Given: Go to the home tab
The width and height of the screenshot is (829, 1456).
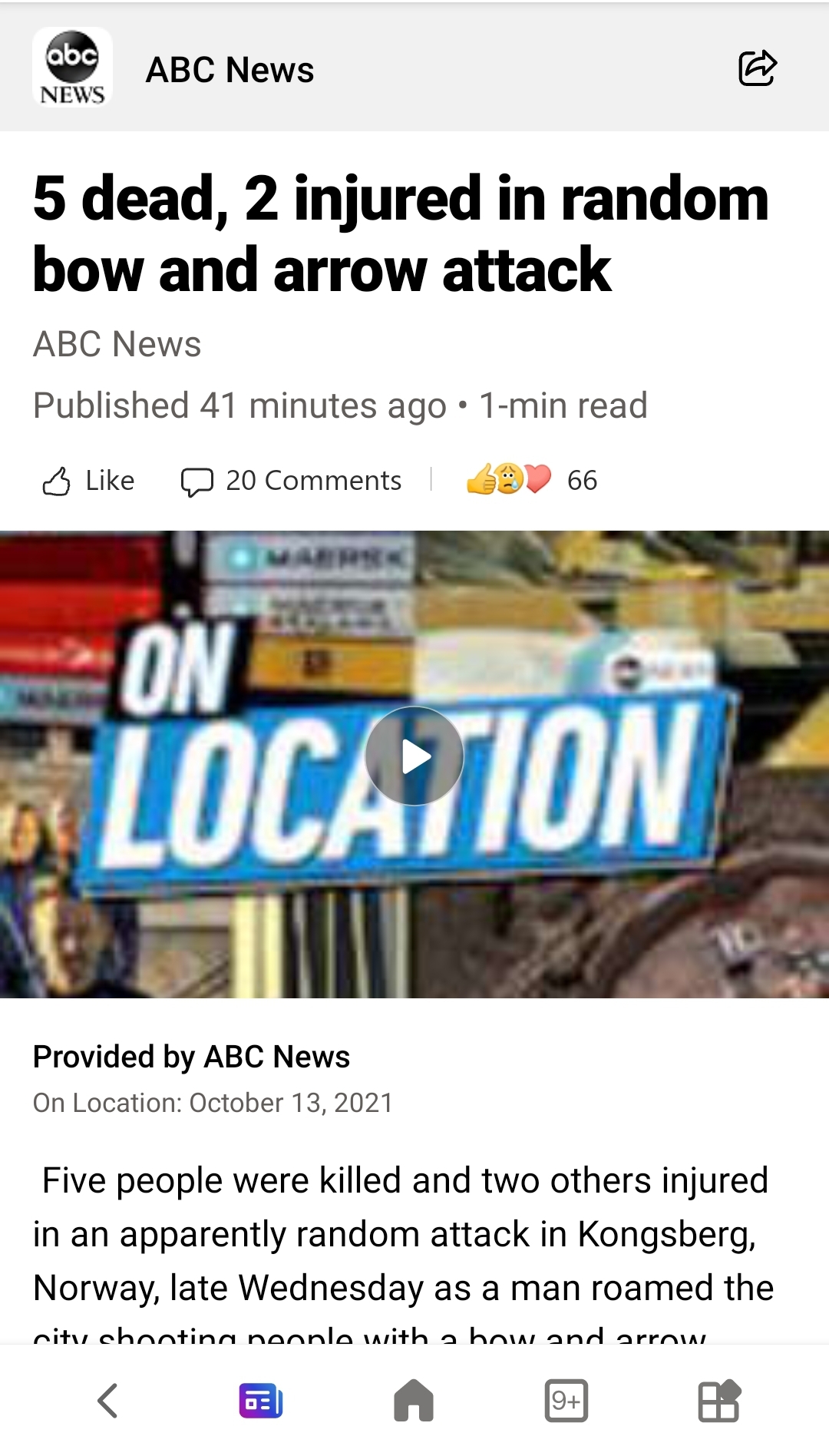Looking at the screenshot, I should (x=414, y=1401).
